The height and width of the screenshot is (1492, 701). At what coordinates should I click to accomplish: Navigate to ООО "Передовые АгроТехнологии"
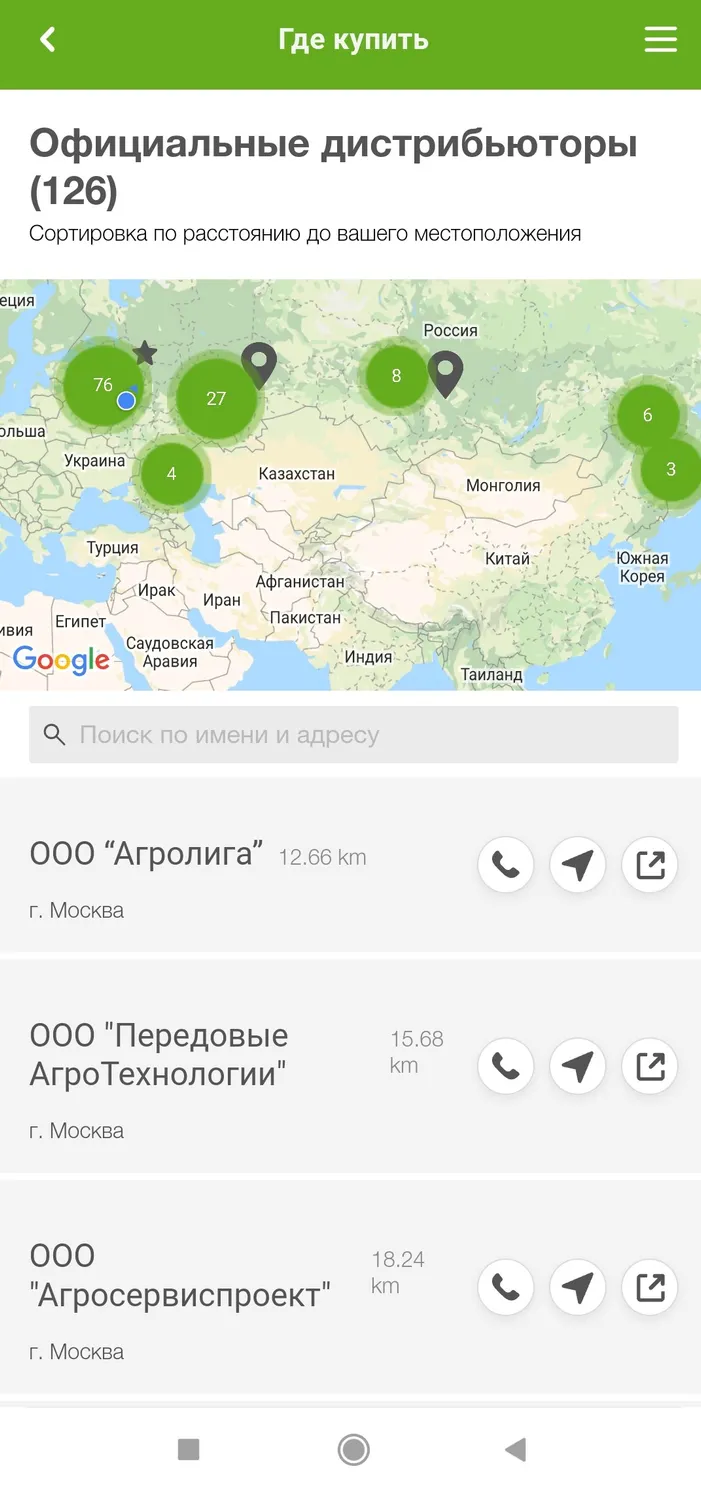(578, 1066)
